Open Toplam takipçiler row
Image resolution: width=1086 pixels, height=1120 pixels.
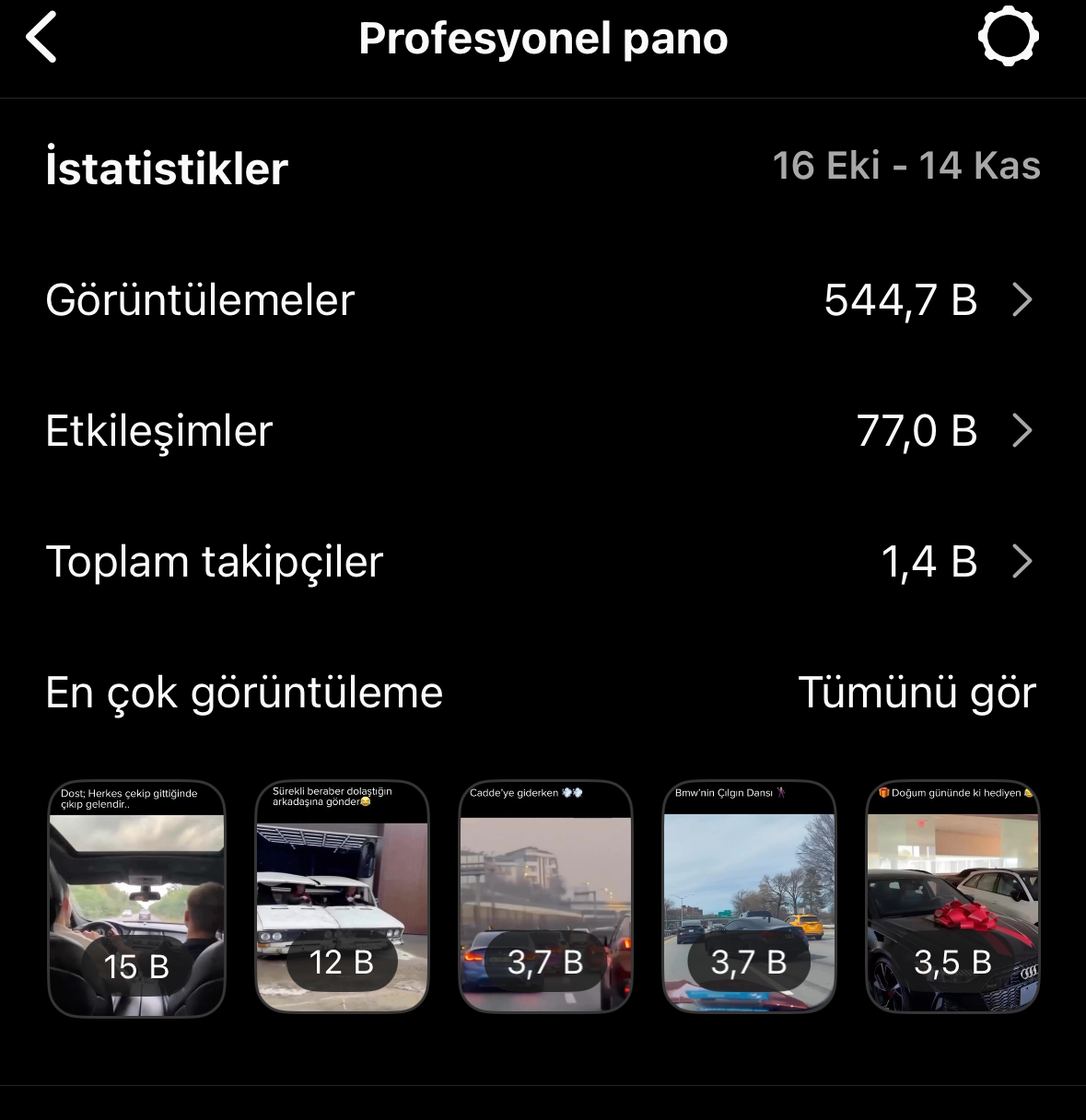543,562
